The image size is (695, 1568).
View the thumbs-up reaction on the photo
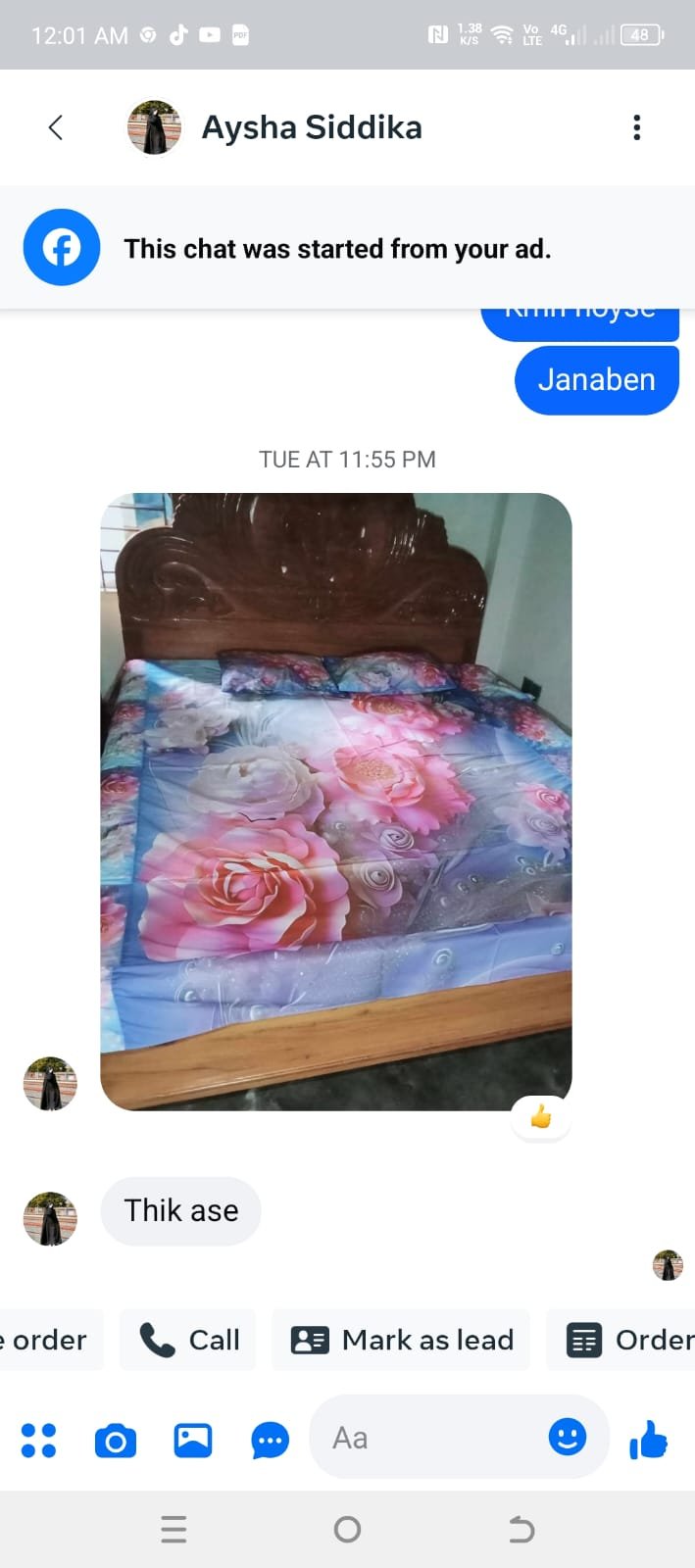pyautogui.click(x=541, y=1116)
